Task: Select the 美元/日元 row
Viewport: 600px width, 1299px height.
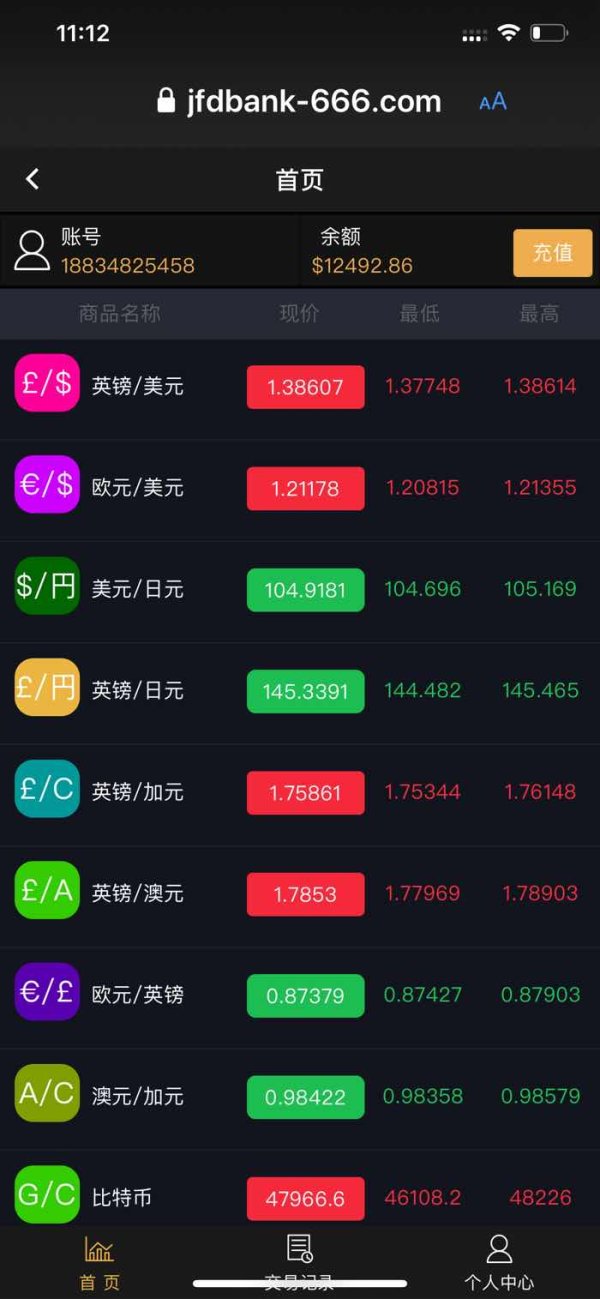Action: (300, 591)
